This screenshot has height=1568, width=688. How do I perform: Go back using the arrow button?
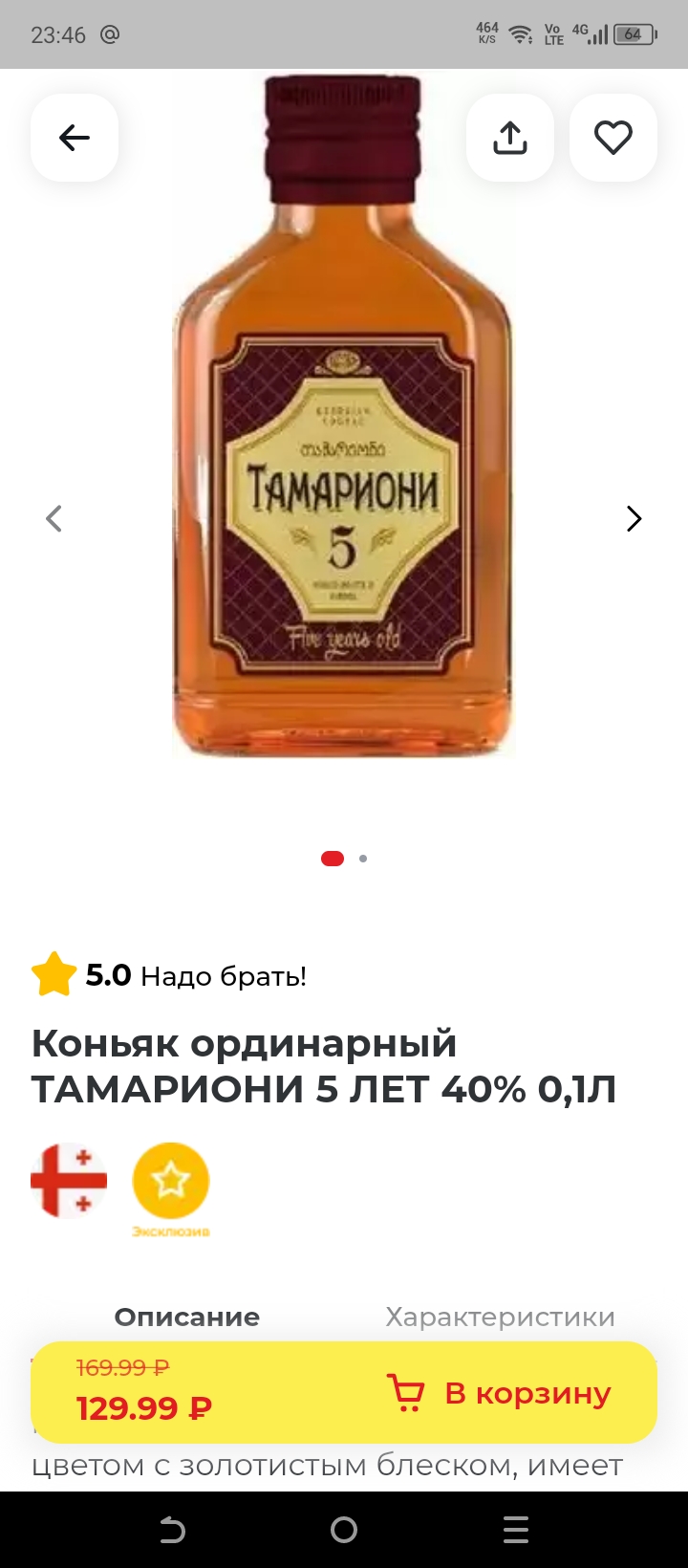(x=75, y=138)
